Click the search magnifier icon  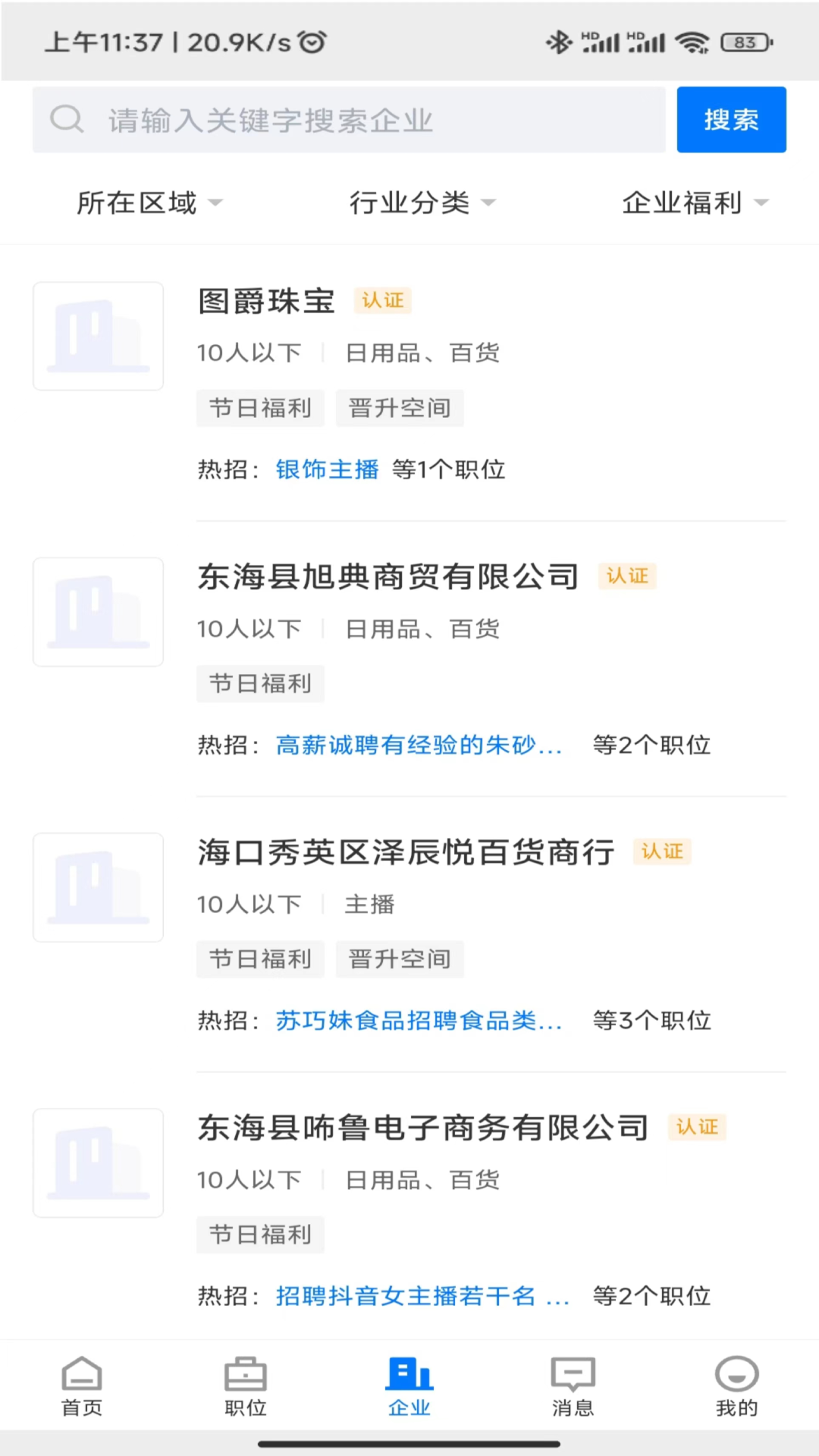(67, 119)
